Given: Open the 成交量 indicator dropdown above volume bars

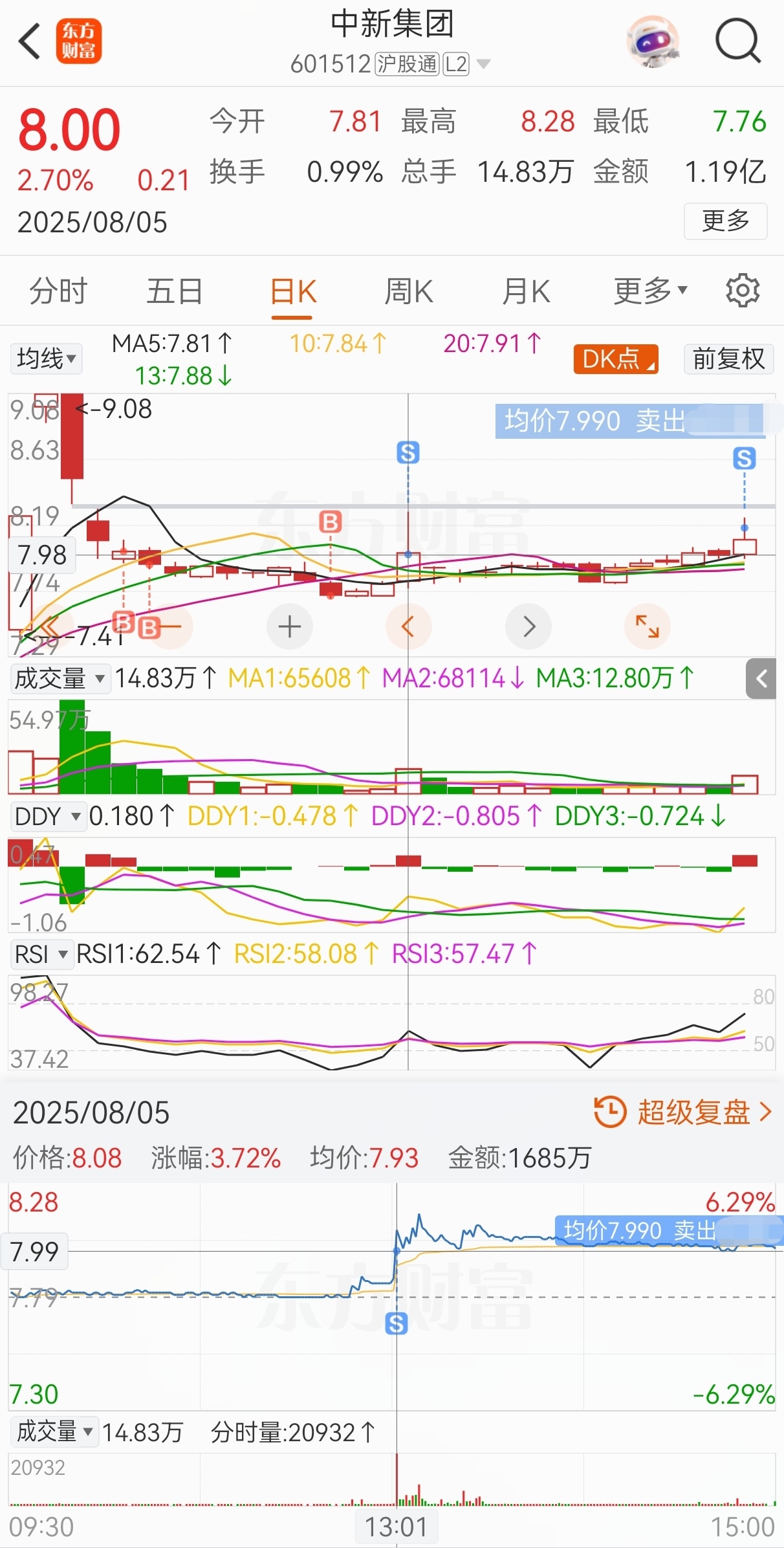Looking at the screenshot, I should click(x=60, y=679).
